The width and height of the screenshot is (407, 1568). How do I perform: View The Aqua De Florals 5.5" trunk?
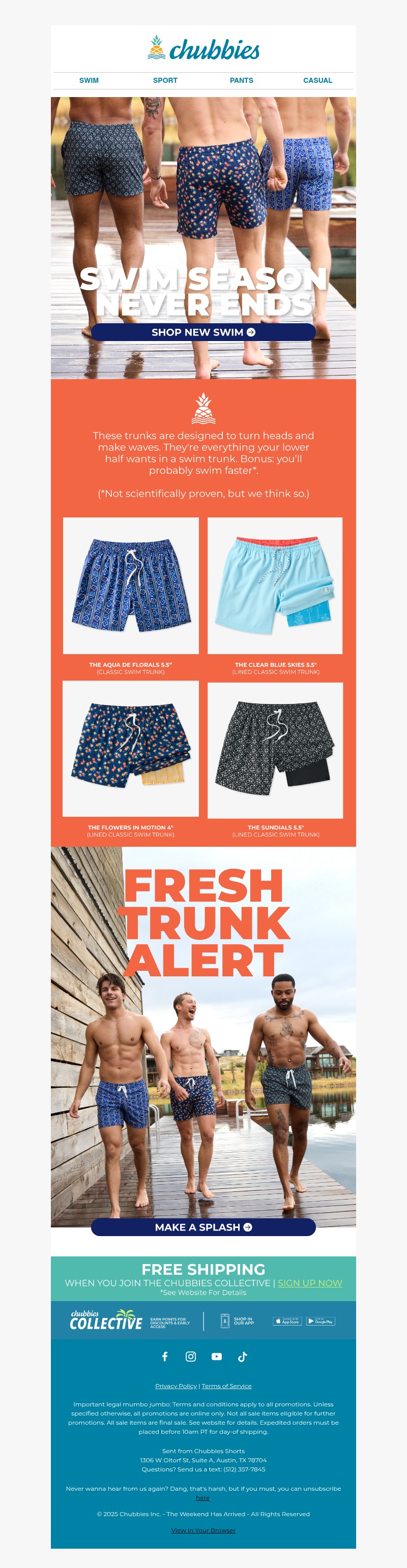[131, 586]
